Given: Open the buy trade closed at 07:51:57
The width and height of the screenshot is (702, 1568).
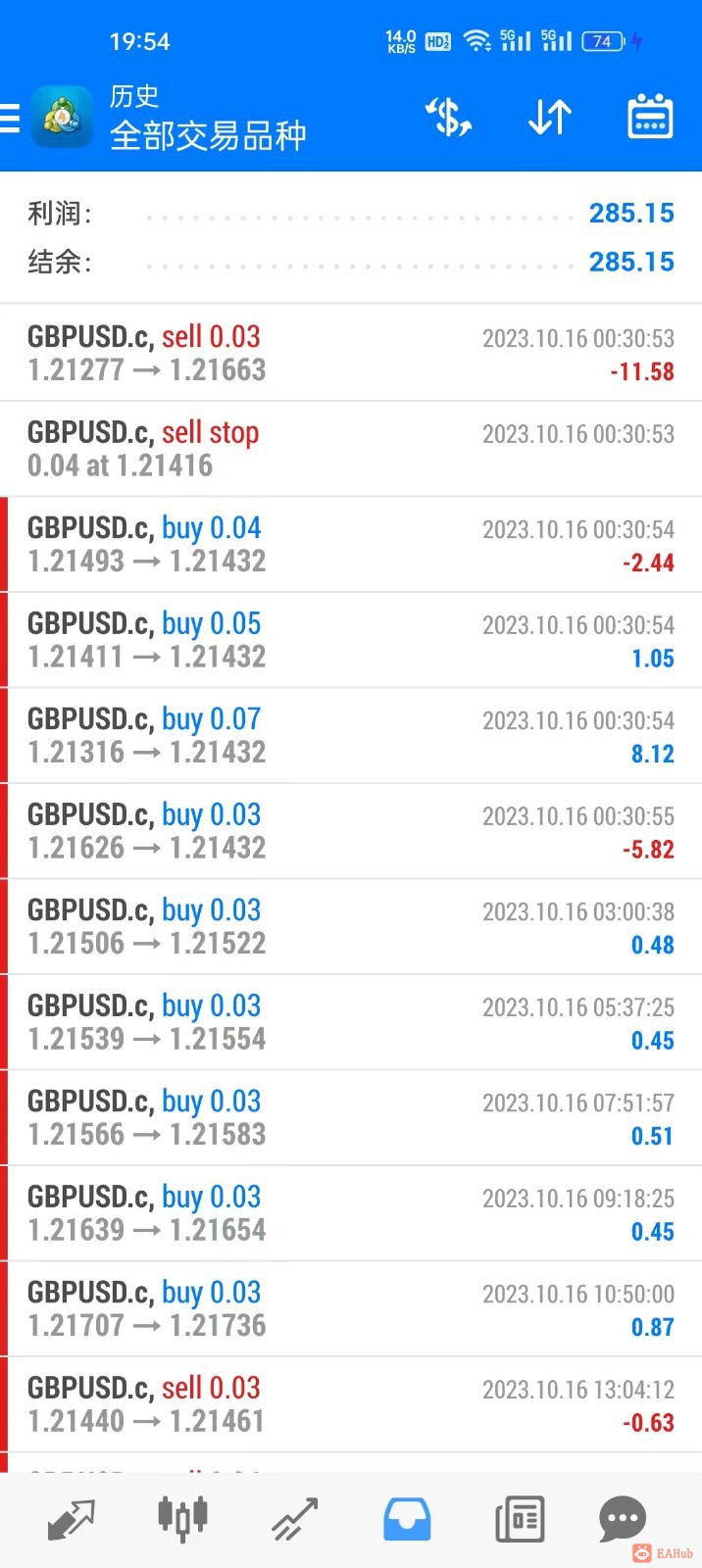Looking at the screenshot, I should [x=351, y=1117].
